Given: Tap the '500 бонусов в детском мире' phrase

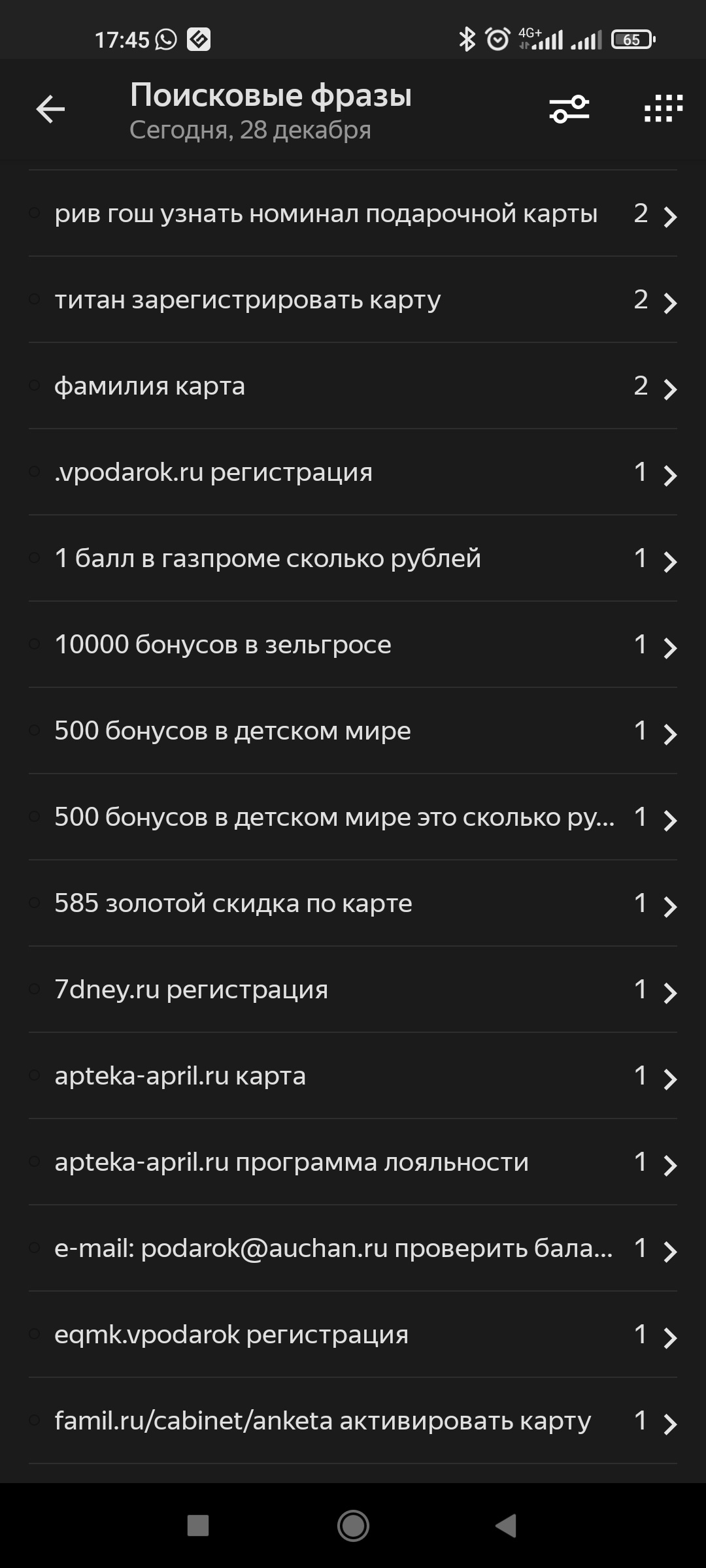Looking at the screenshot, I should tap(353, 731).
